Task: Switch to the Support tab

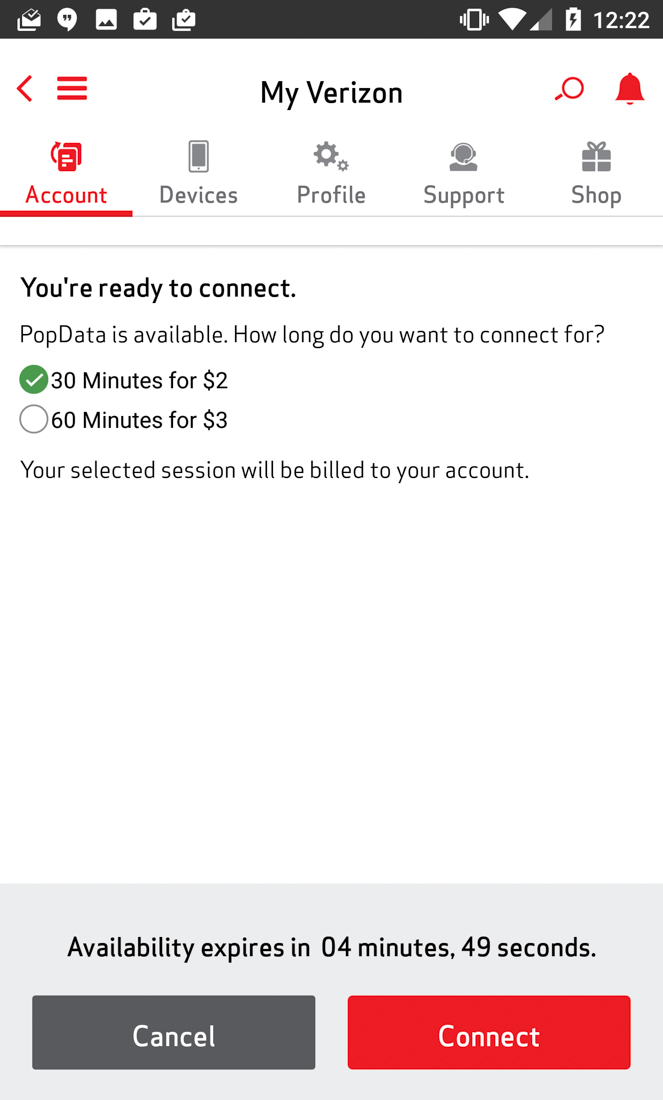Action: pyautogui.click(x=463, y=174)
